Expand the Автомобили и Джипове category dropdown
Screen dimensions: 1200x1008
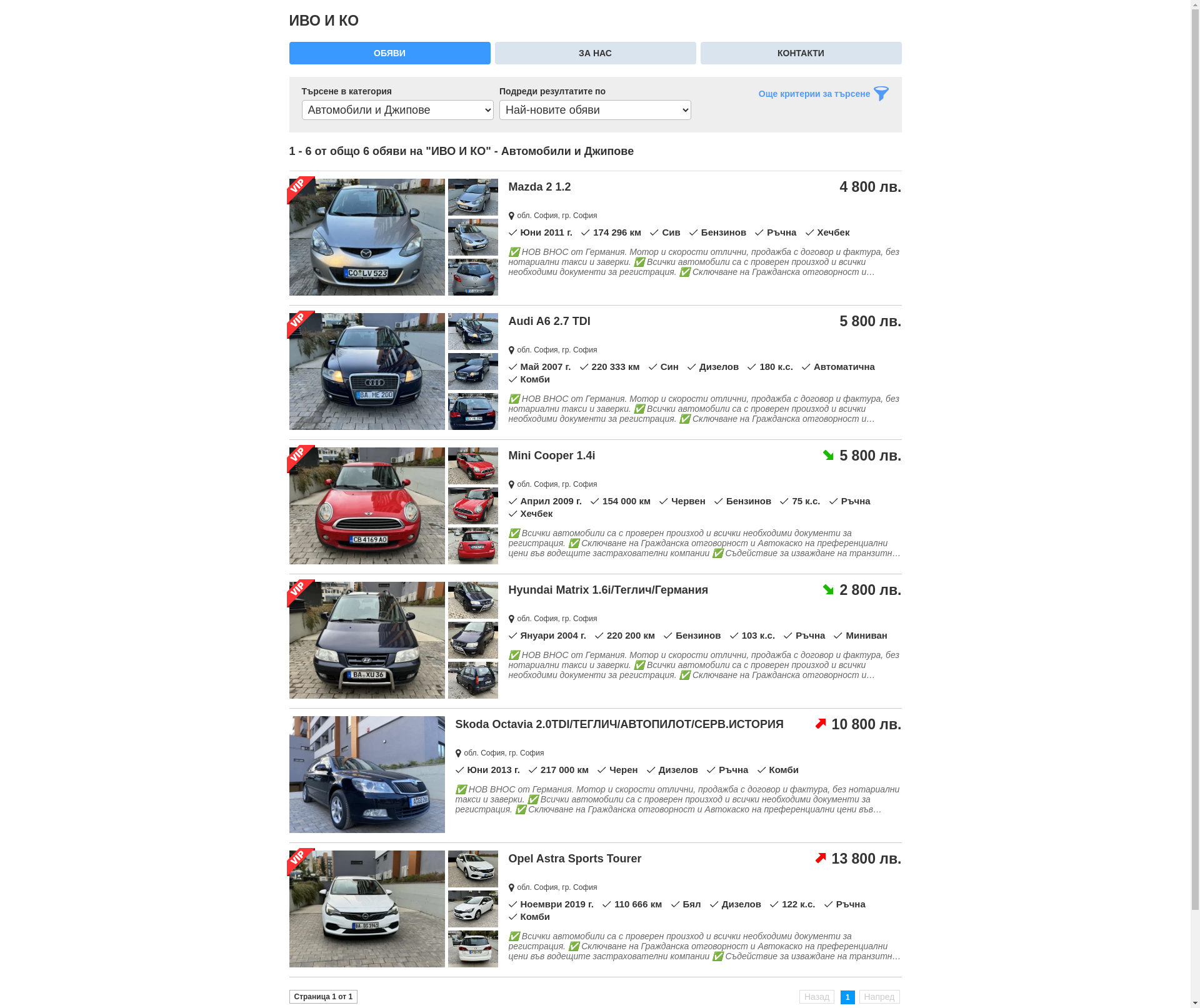point(397,110)
